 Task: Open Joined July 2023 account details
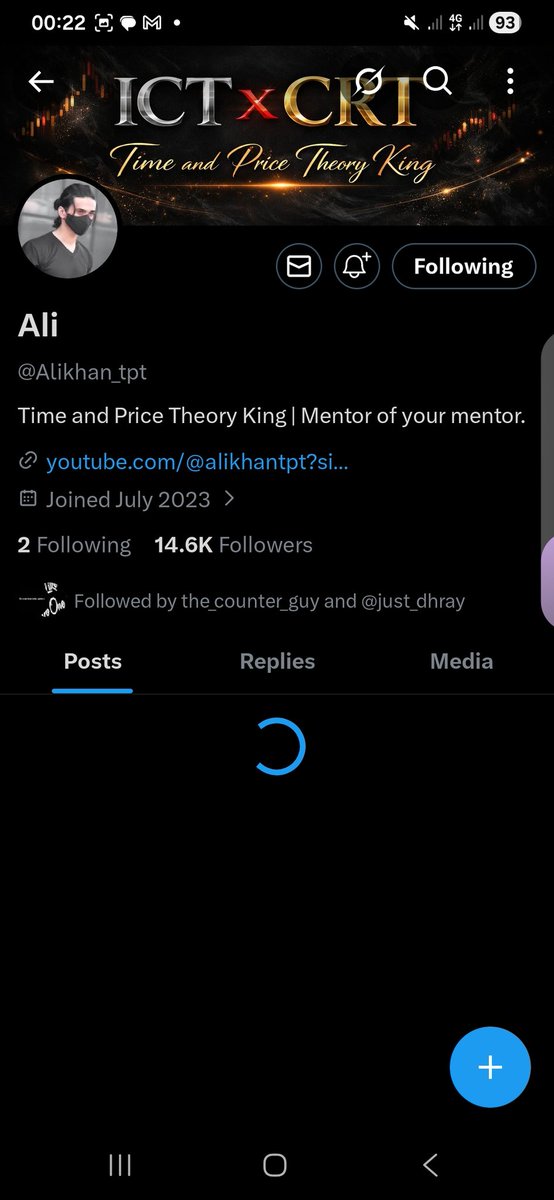point(127,499)
